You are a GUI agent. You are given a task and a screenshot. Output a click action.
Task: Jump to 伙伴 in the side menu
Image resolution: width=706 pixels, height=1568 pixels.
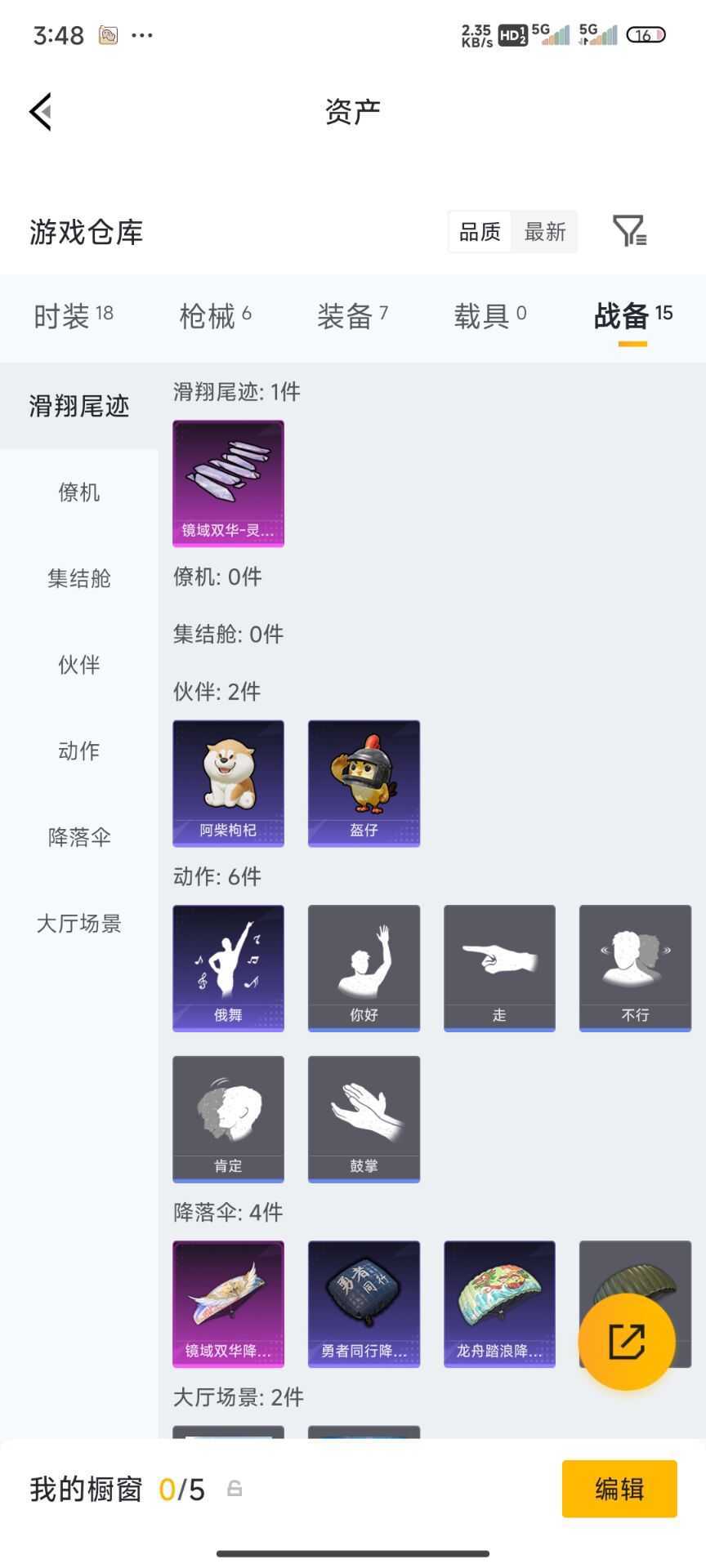[79, 665]
